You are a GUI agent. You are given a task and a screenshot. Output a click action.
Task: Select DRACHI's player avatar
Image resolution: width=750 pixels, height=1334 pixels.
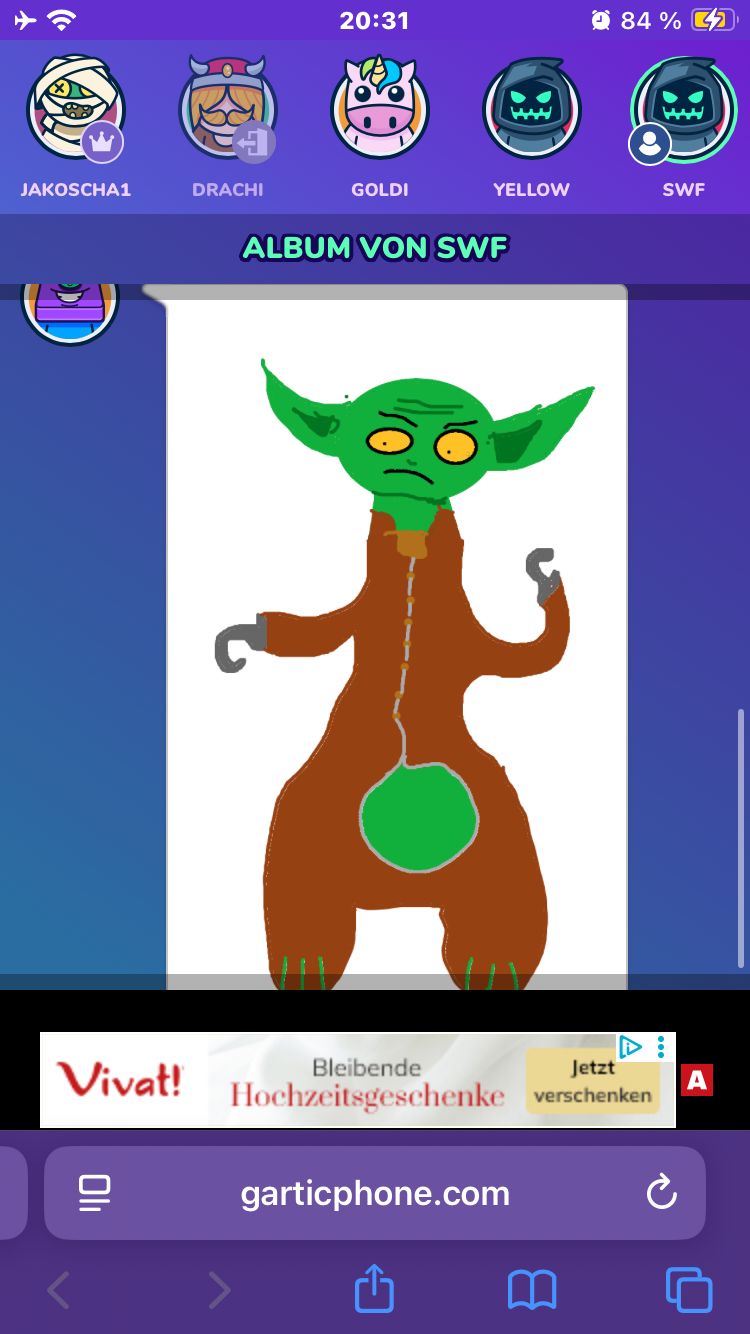[228, 107]
